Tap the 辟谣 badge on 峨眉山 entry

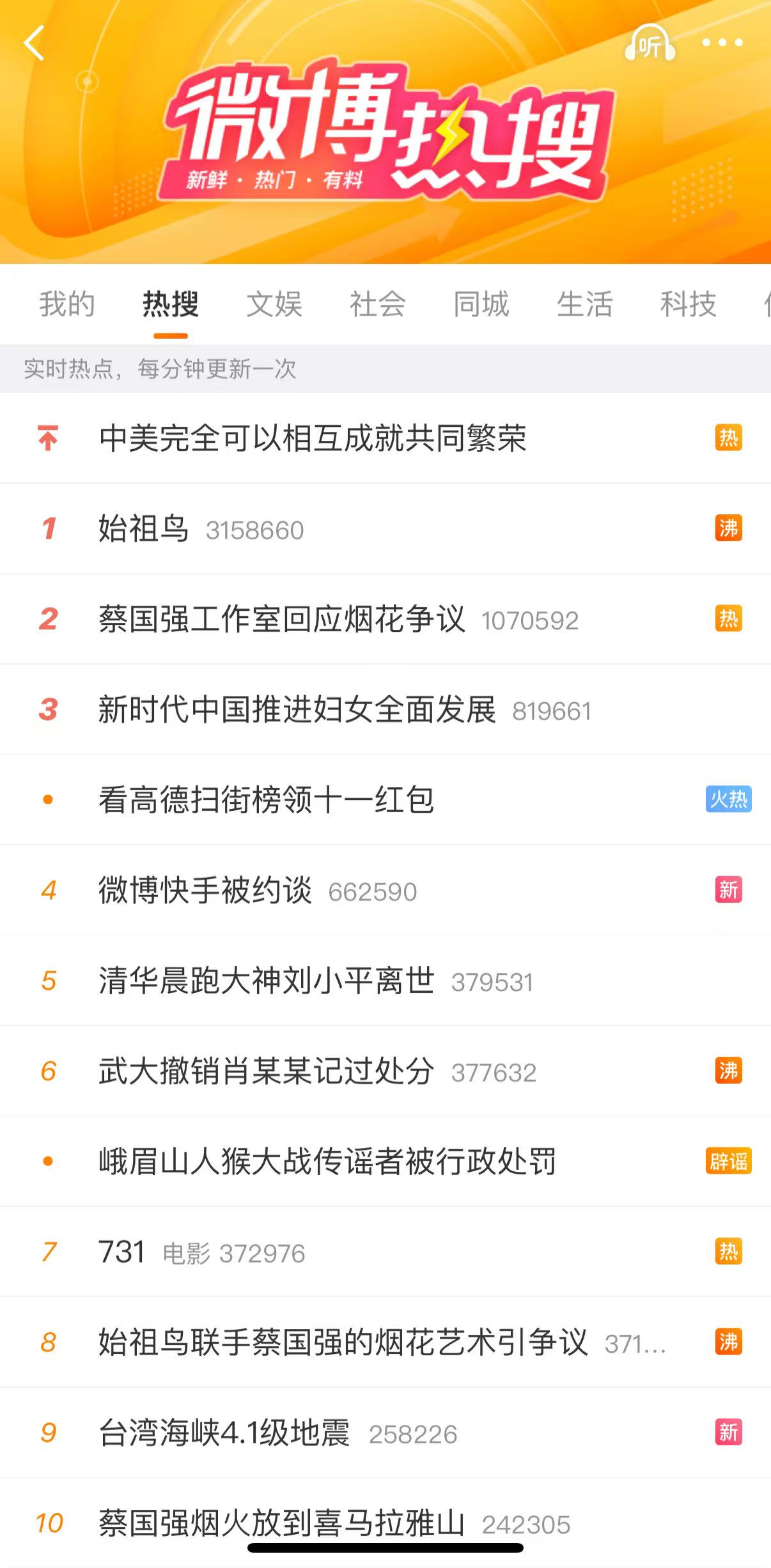(x=728, y=1162)
